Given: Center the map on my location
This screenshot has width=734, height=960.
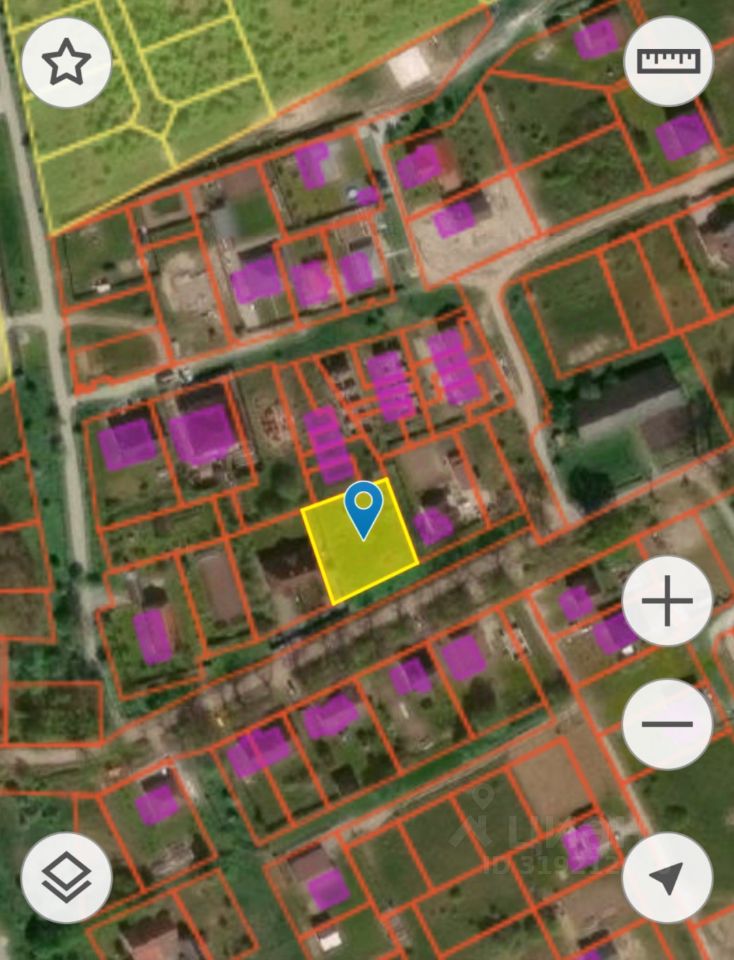Looking at the screenshot, I should [667, 878].
